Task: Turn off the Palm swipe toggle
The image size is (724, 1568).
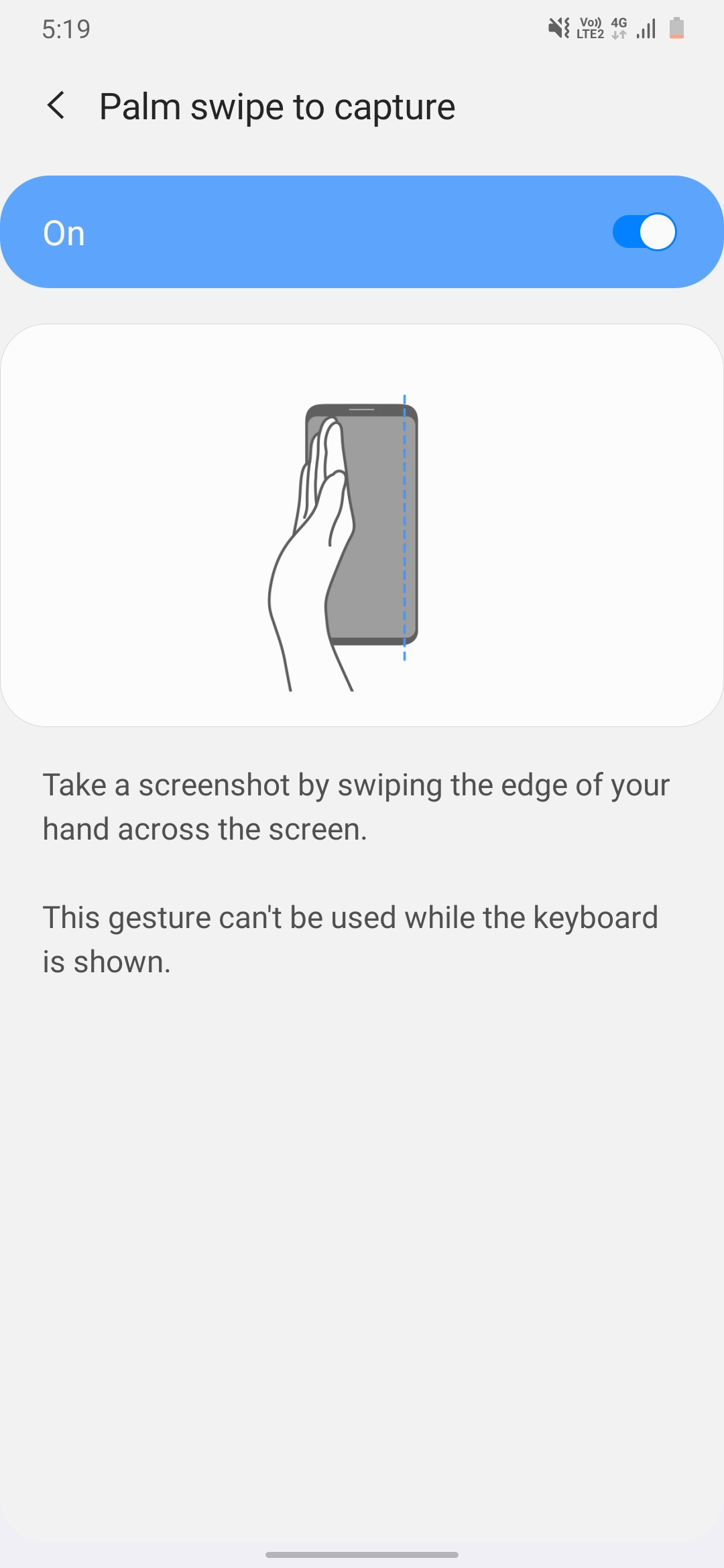Action: coord(644,232)
